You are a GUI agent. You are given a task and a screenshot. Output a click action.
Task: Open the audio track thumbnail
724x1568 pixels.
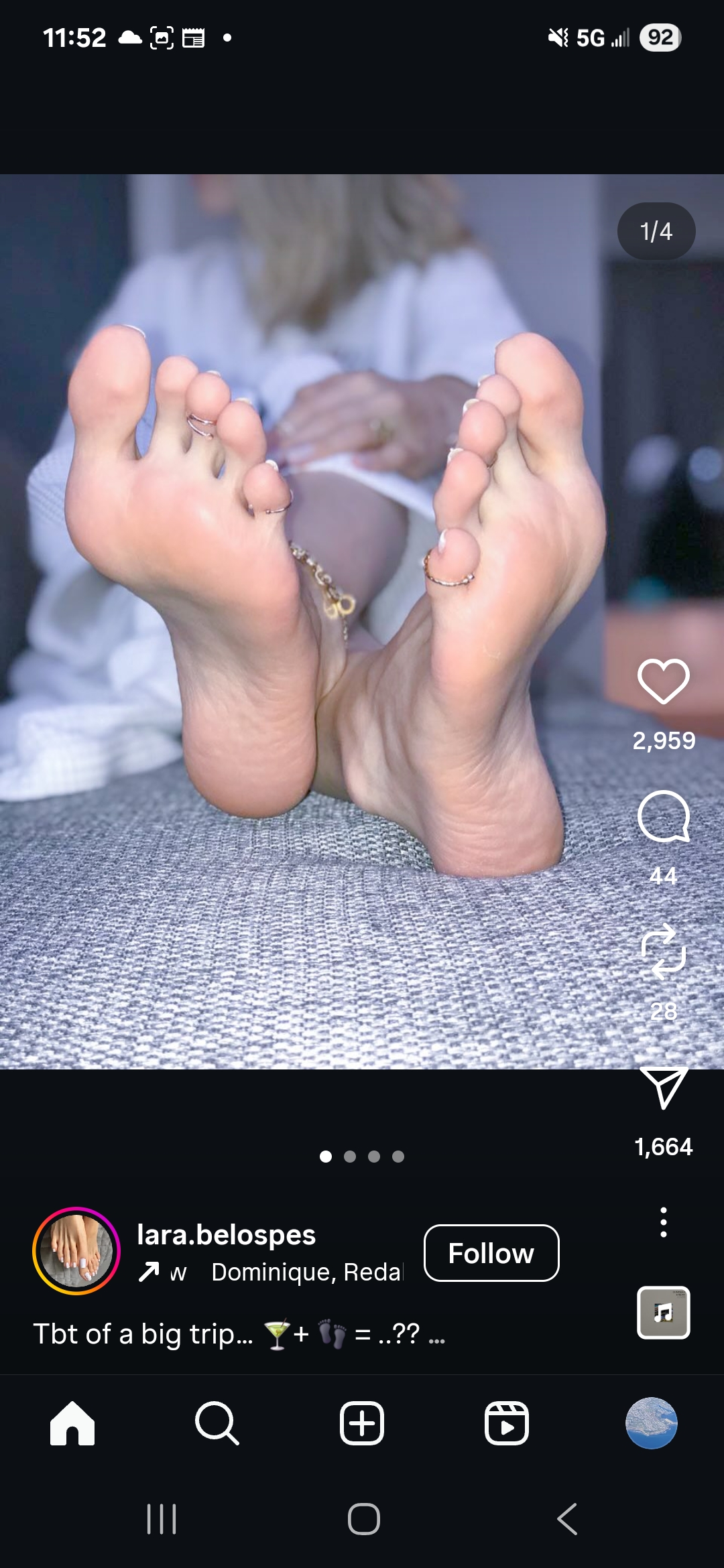point(664,1313)
